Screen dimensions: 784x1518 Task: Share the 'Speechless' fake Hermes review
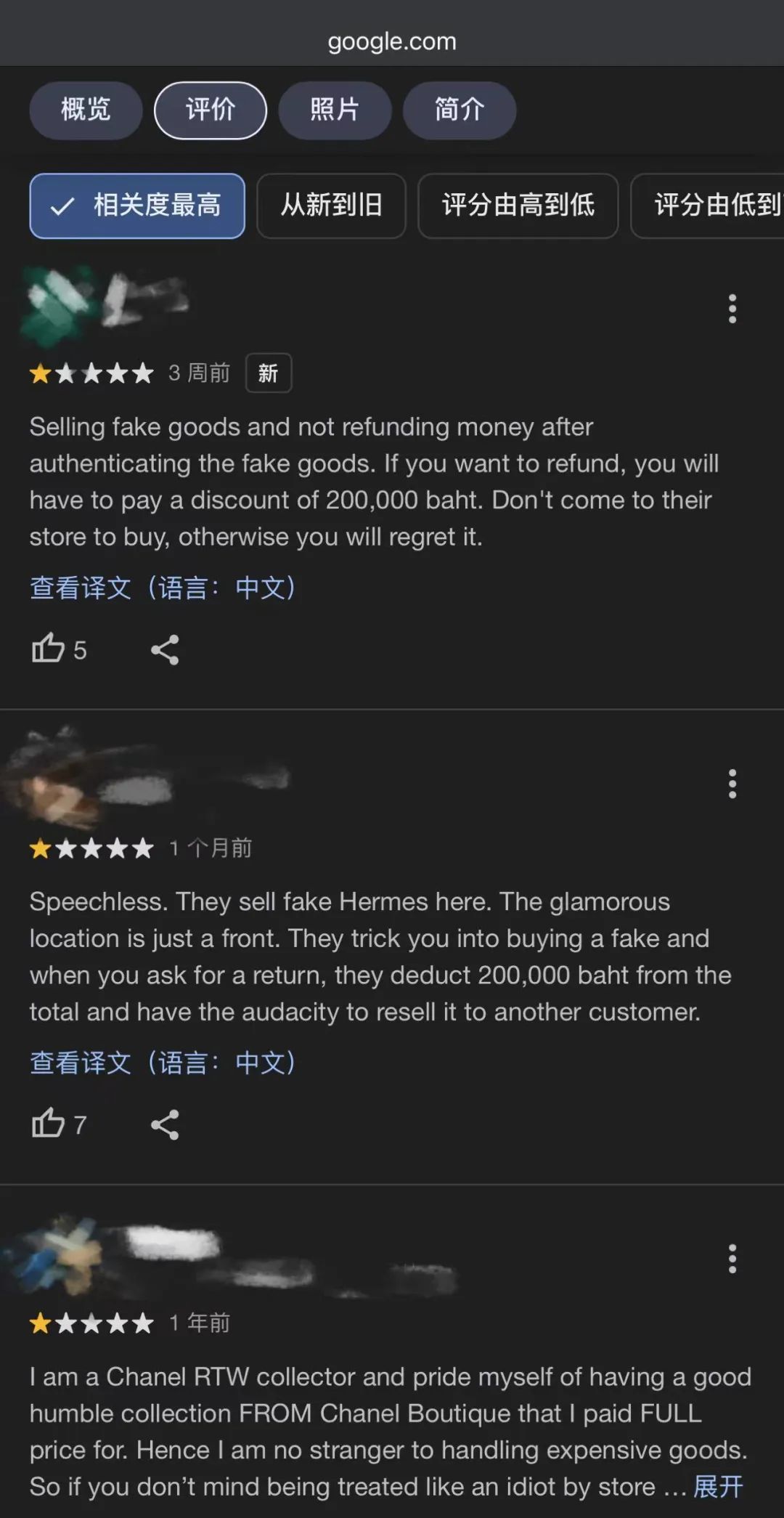coord(165,1124)
